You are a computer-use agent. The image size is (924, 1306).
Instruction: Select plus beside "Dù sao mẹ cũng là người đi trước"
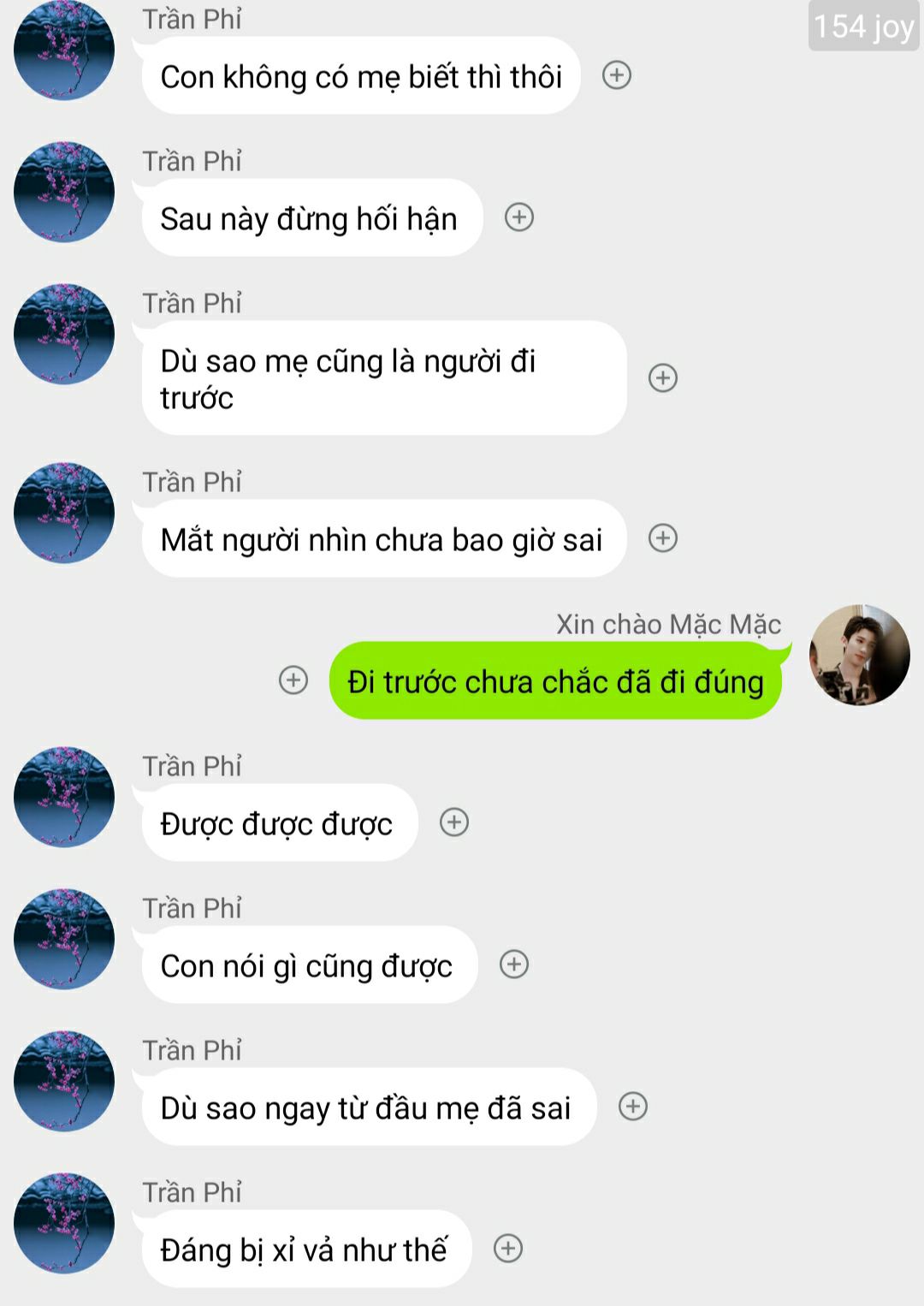coord(663,377)
